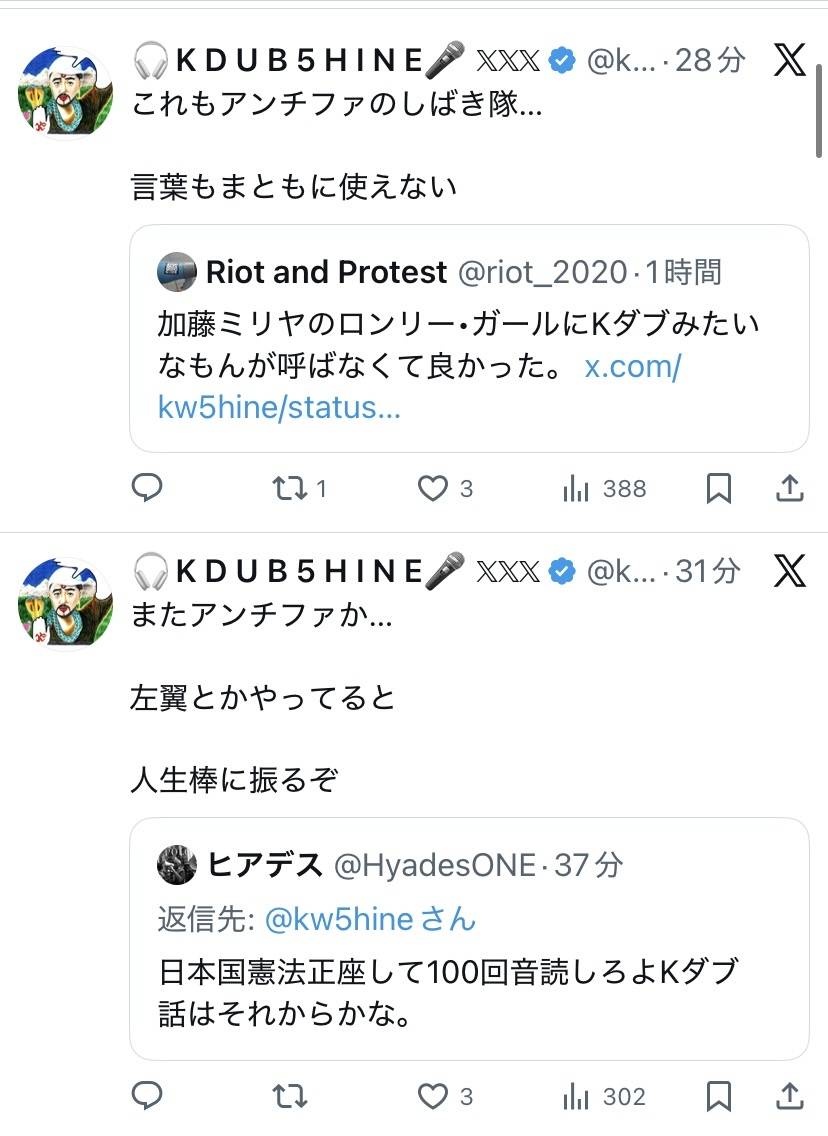
Task: Like the tweet quoting ヒアデス
Action: (x=432, y=1097)
